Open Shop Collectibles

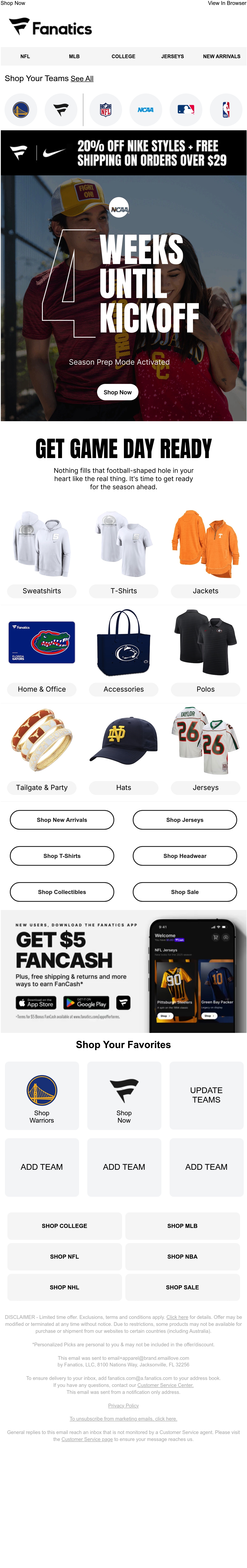pos(62,892)
